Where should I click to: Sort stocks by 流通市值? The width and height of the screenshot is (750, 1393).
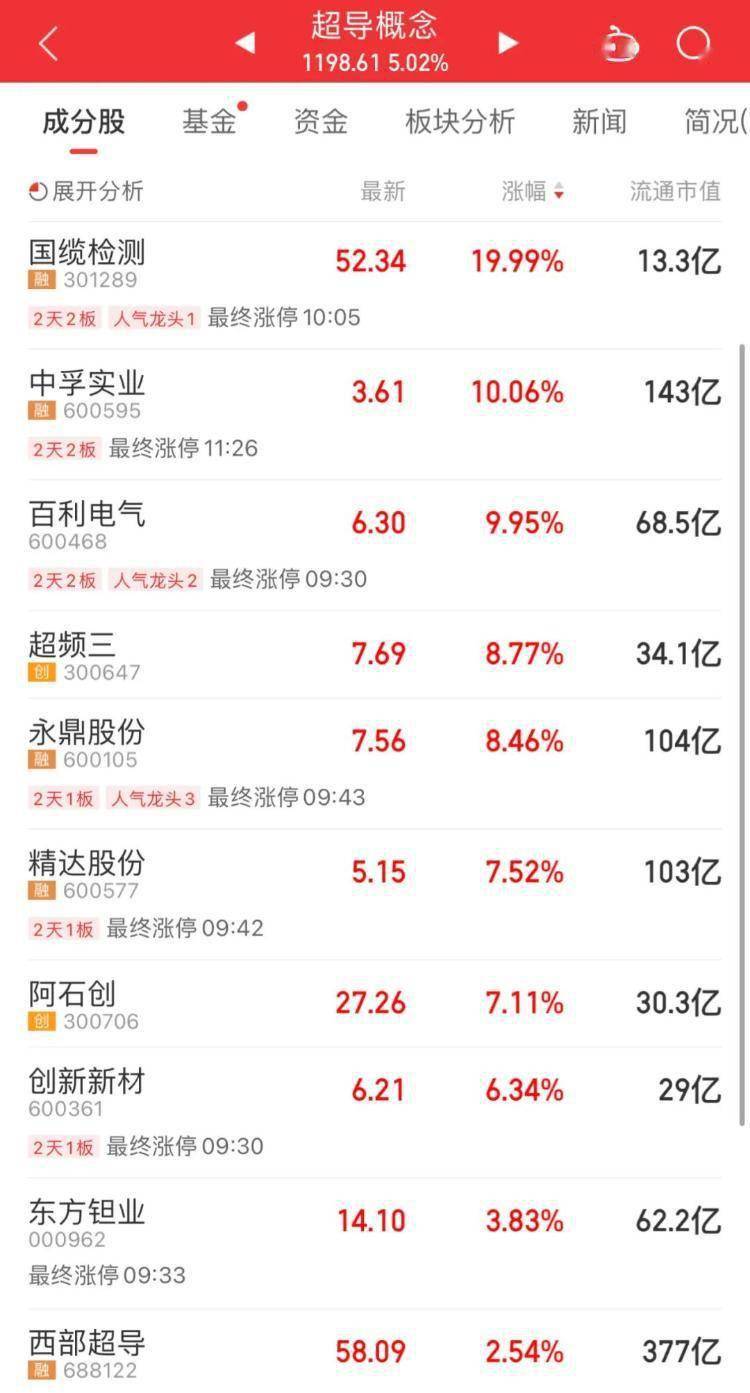[675, 191]
